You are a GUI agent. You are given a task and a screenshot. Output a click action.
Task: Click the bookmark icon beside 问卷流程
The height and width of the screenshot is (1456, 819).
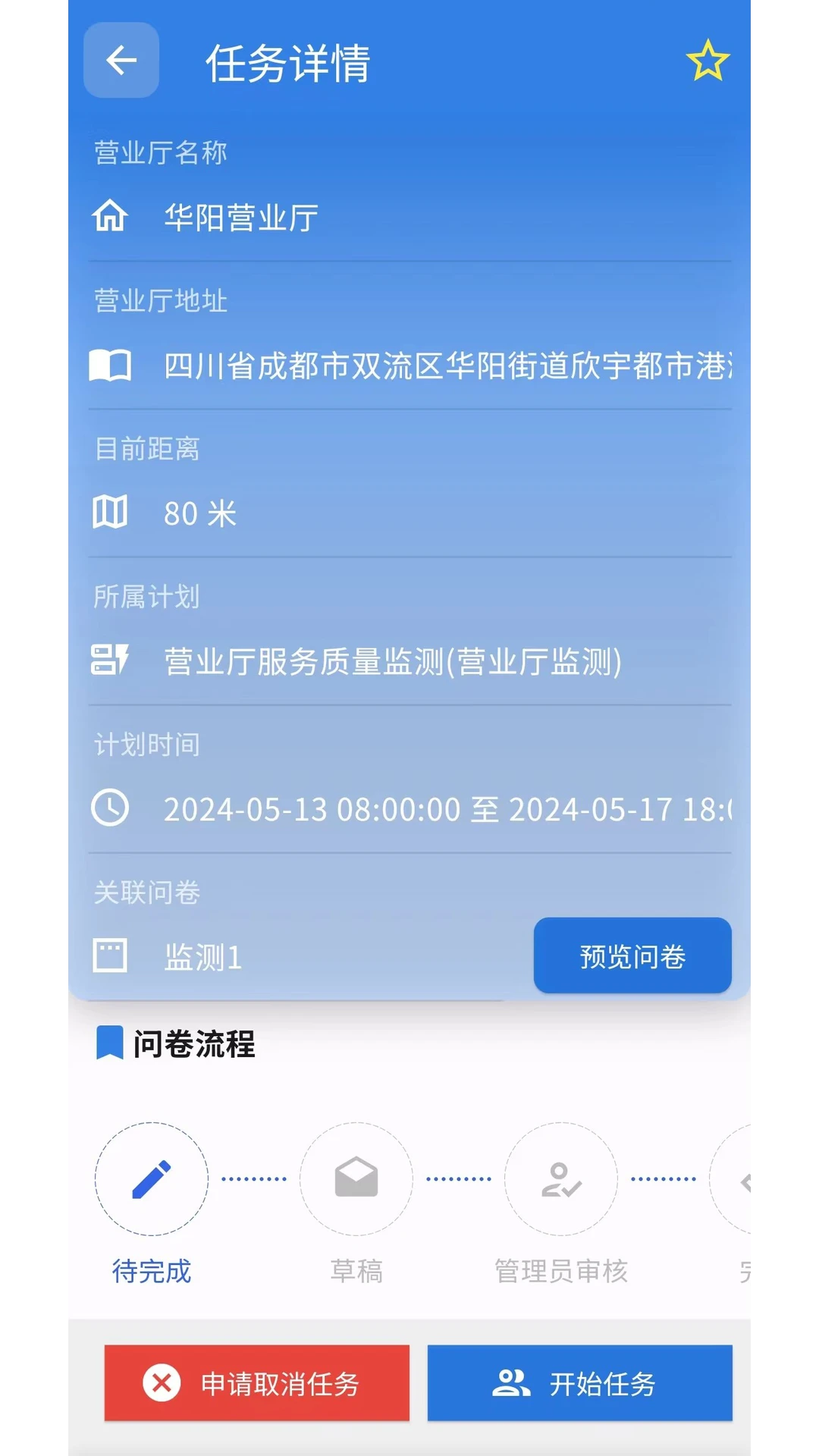click(110, 1044)
